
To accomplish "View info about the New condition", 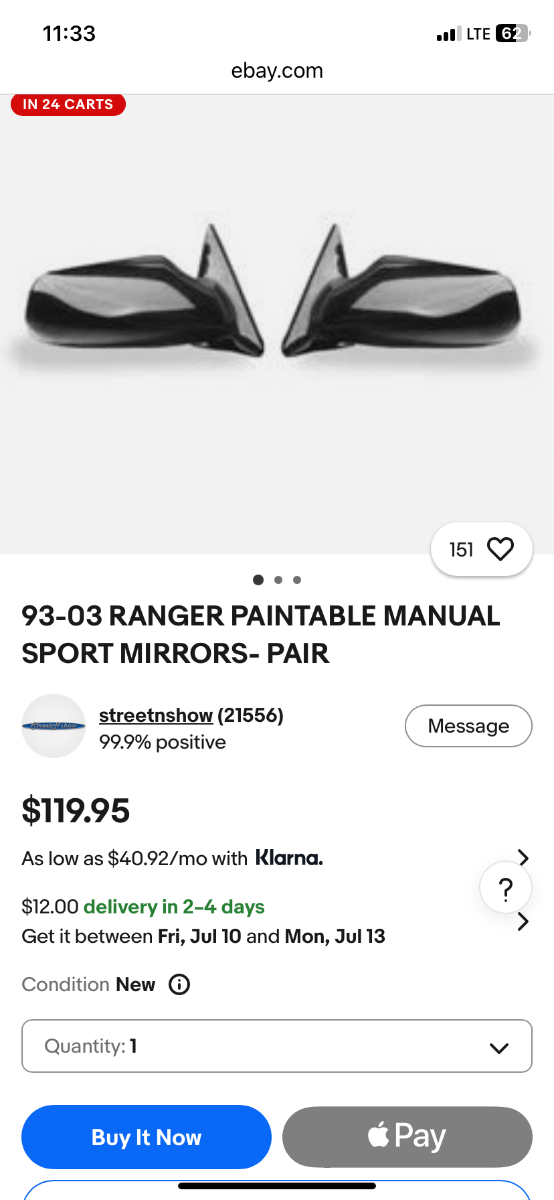I will tap(179, 985).
